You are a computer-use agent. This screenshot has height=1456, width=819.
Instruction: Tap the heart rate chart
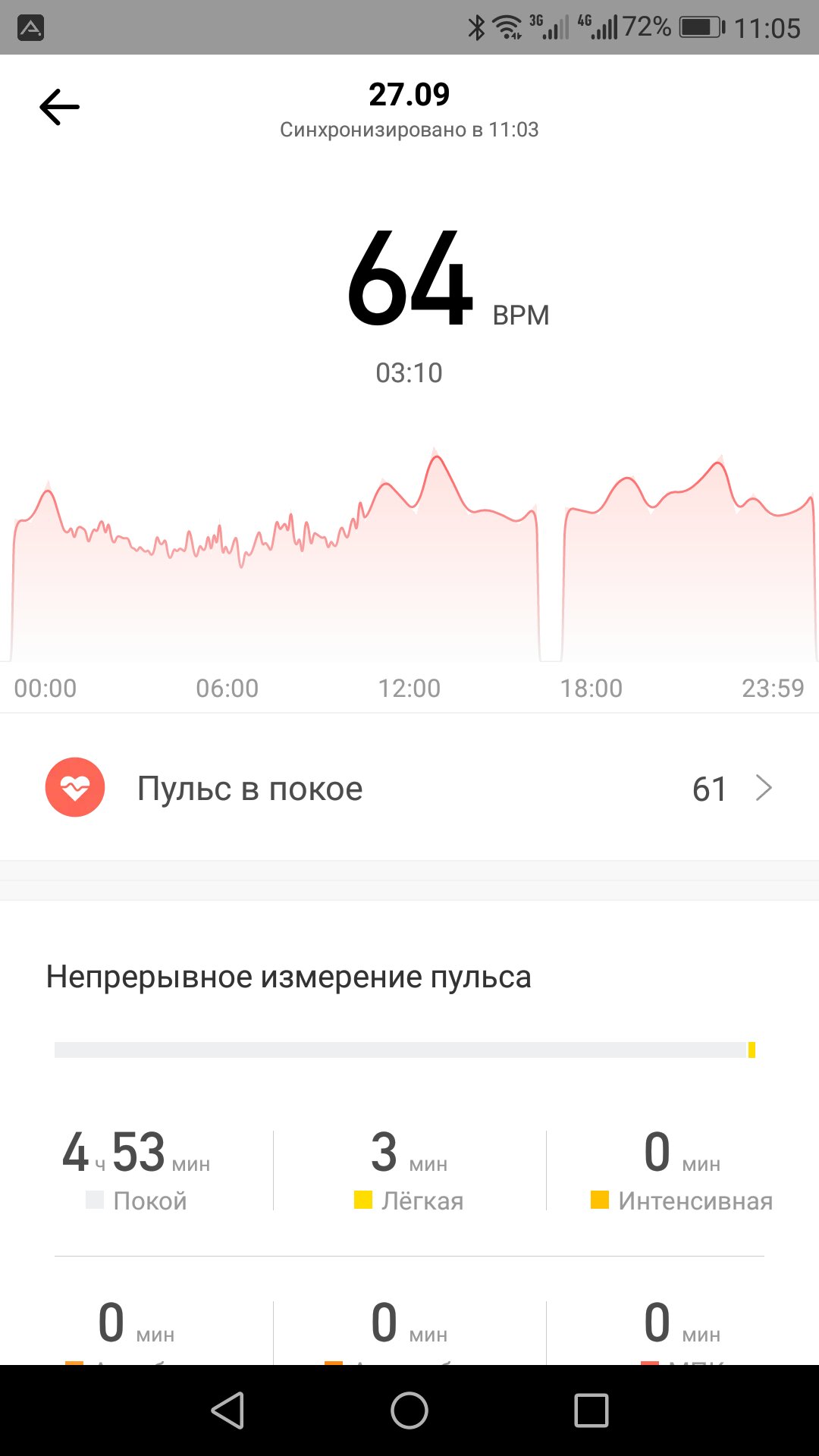[x=409, y=555]
